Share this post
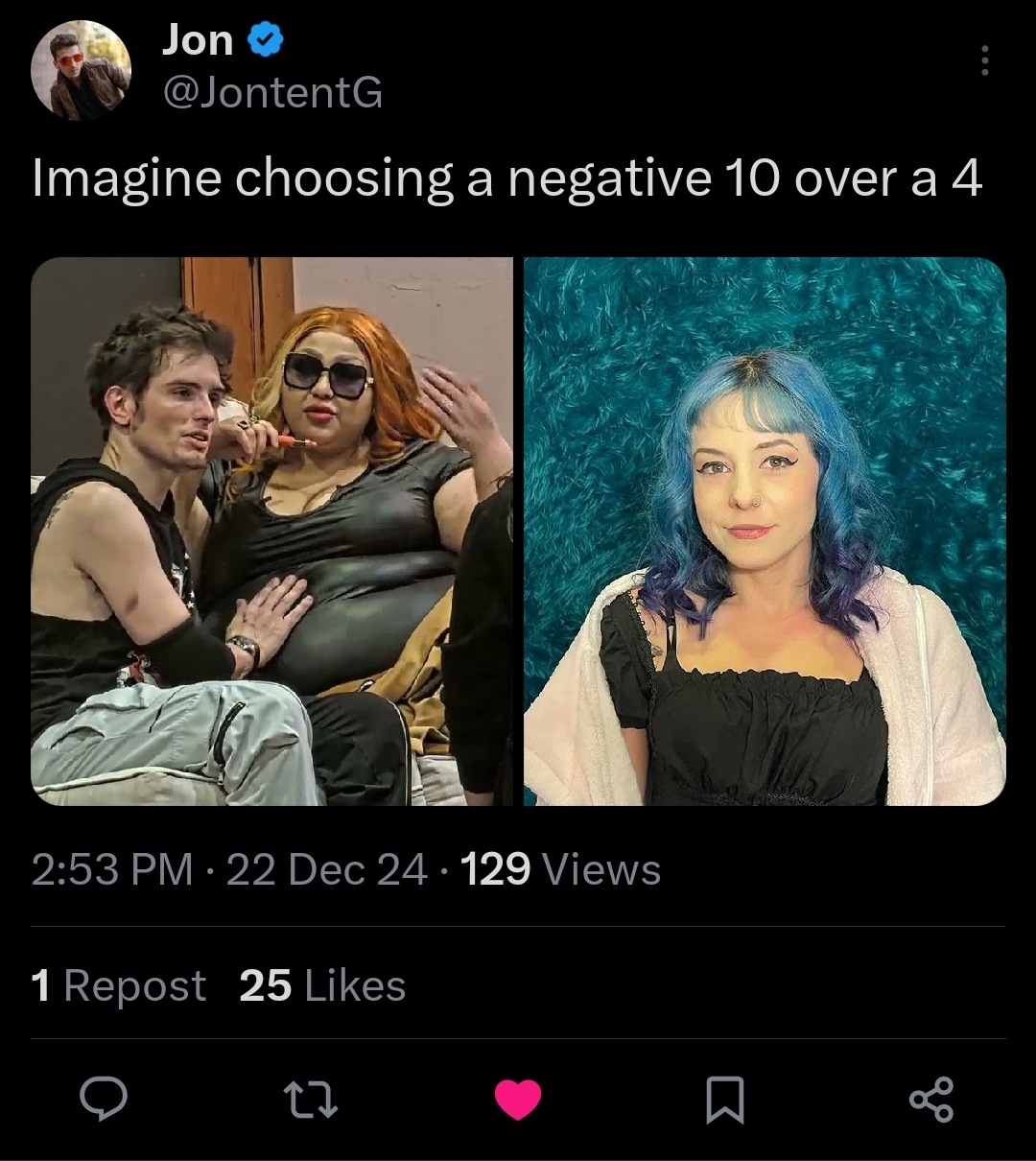This screenshot has height=1161, width=1036. [x=931, y=1100]
